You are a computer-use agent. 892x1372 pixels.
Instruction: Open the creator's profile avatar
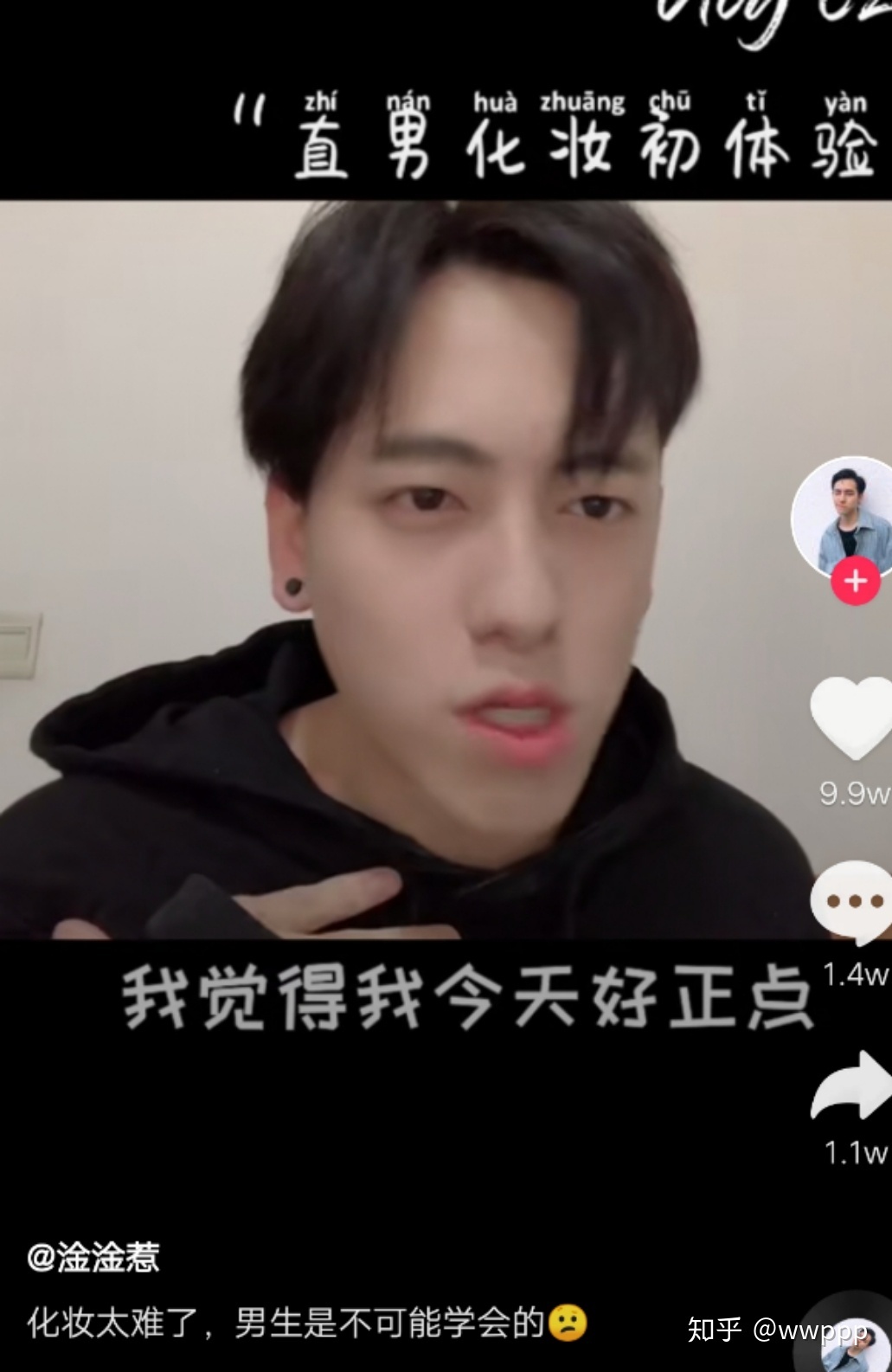tap(843, 517)
